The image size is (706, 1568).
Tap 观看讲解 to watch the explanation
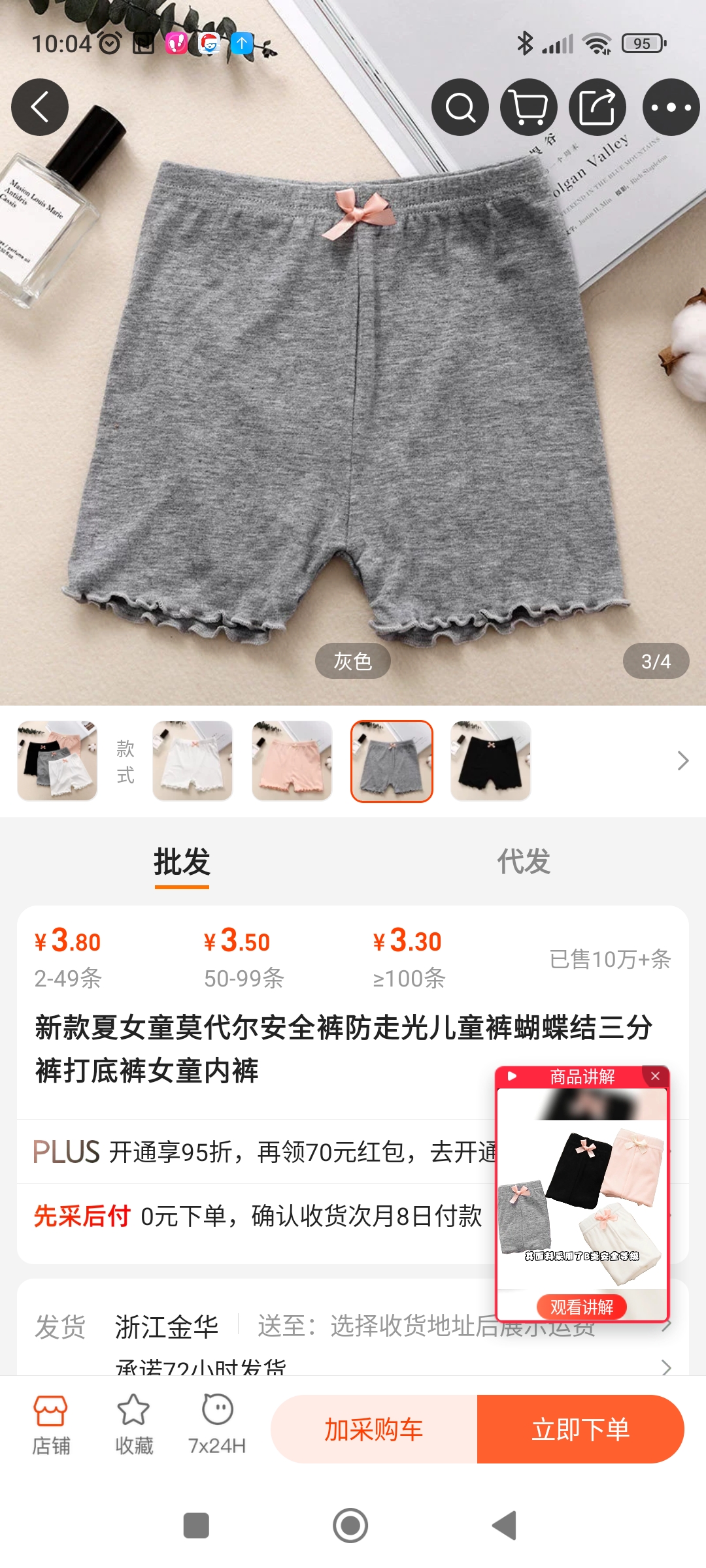click(582, 1307)
